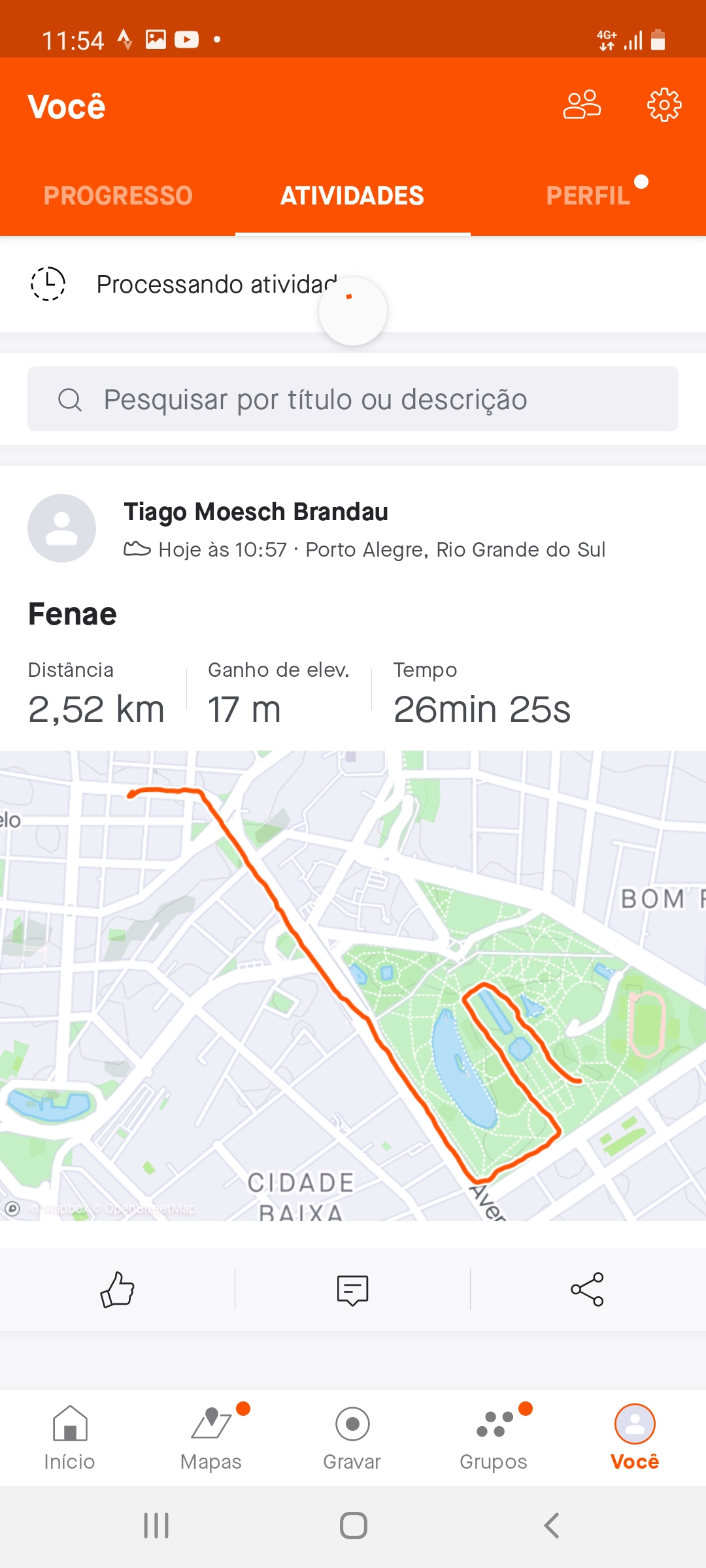Switch to the Grupos tab
The height and width of the screenshot is (1568, 706).
pos(494,1437)
